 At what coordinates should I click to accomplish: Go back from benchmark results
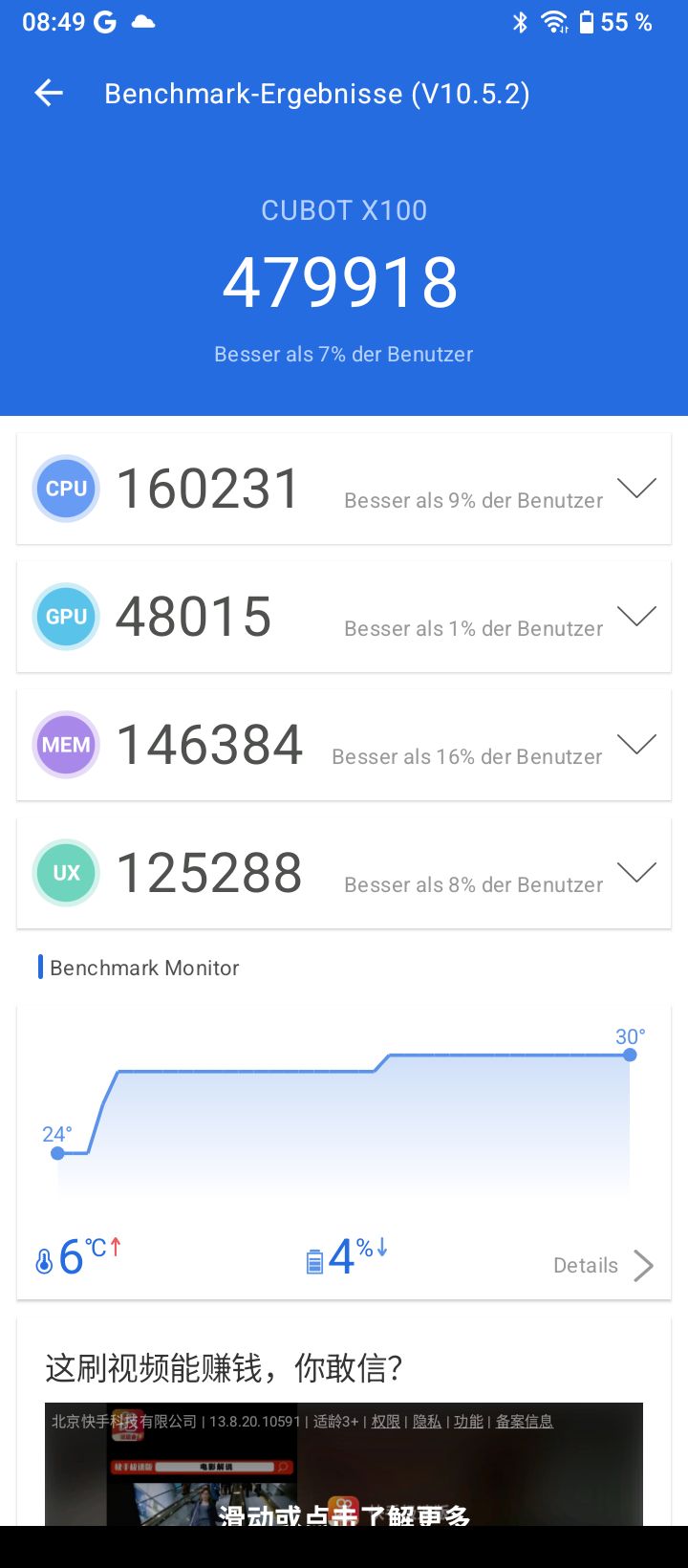pyautogui.click(x=49, y=93)
